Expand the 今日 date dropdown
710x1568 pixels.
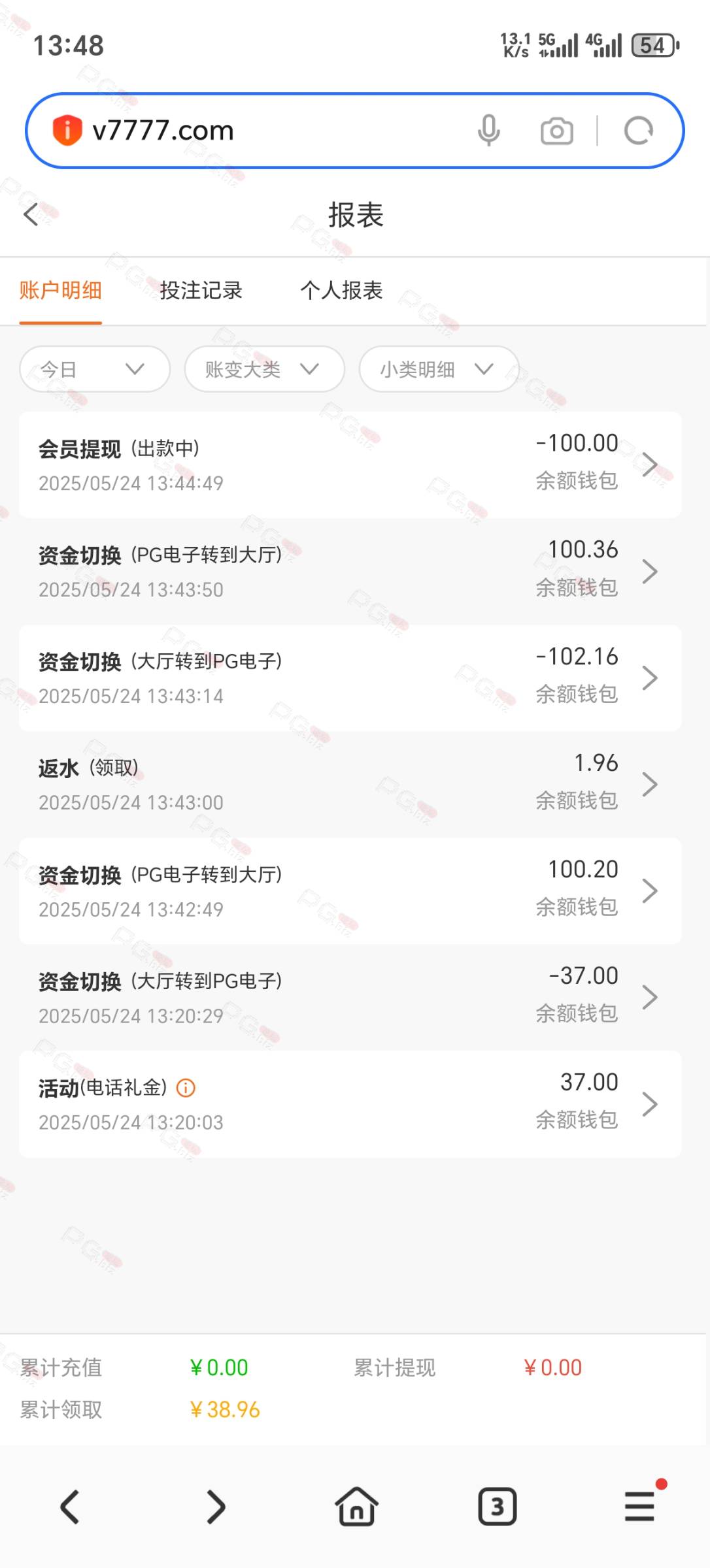[95, 369]
